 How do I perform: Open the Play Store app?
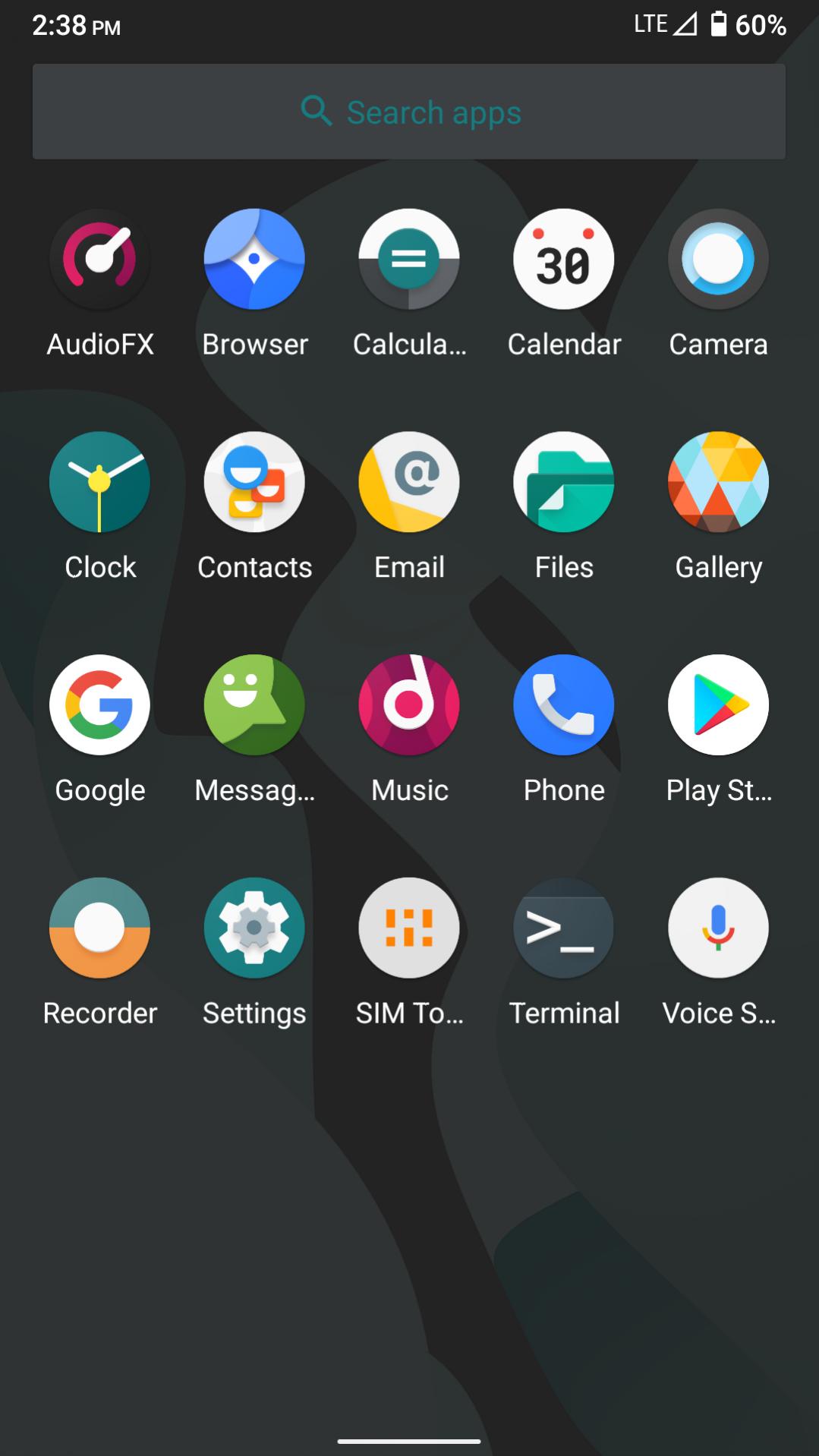click(718, 705)
